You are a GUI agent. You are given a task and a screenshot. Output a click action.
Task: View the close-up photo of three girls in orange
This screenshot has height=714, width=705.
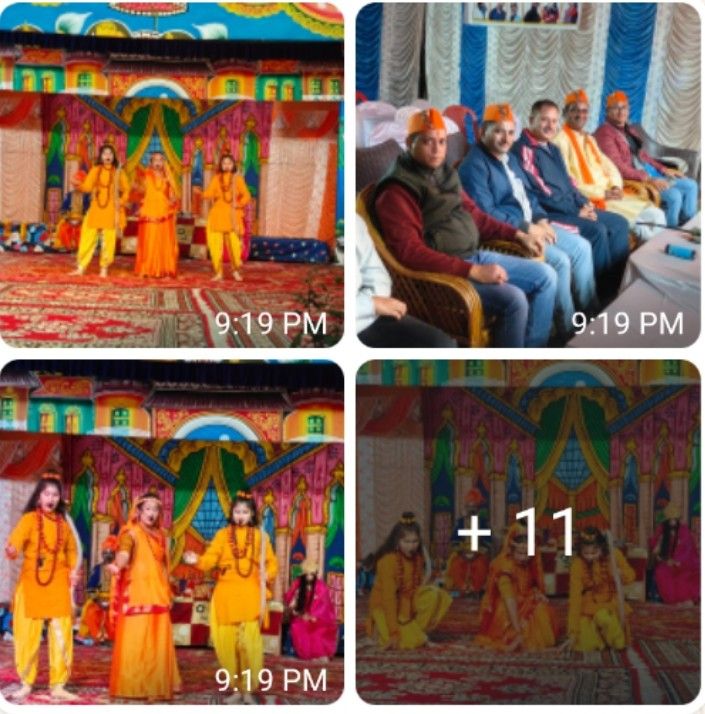coord(171,532)
